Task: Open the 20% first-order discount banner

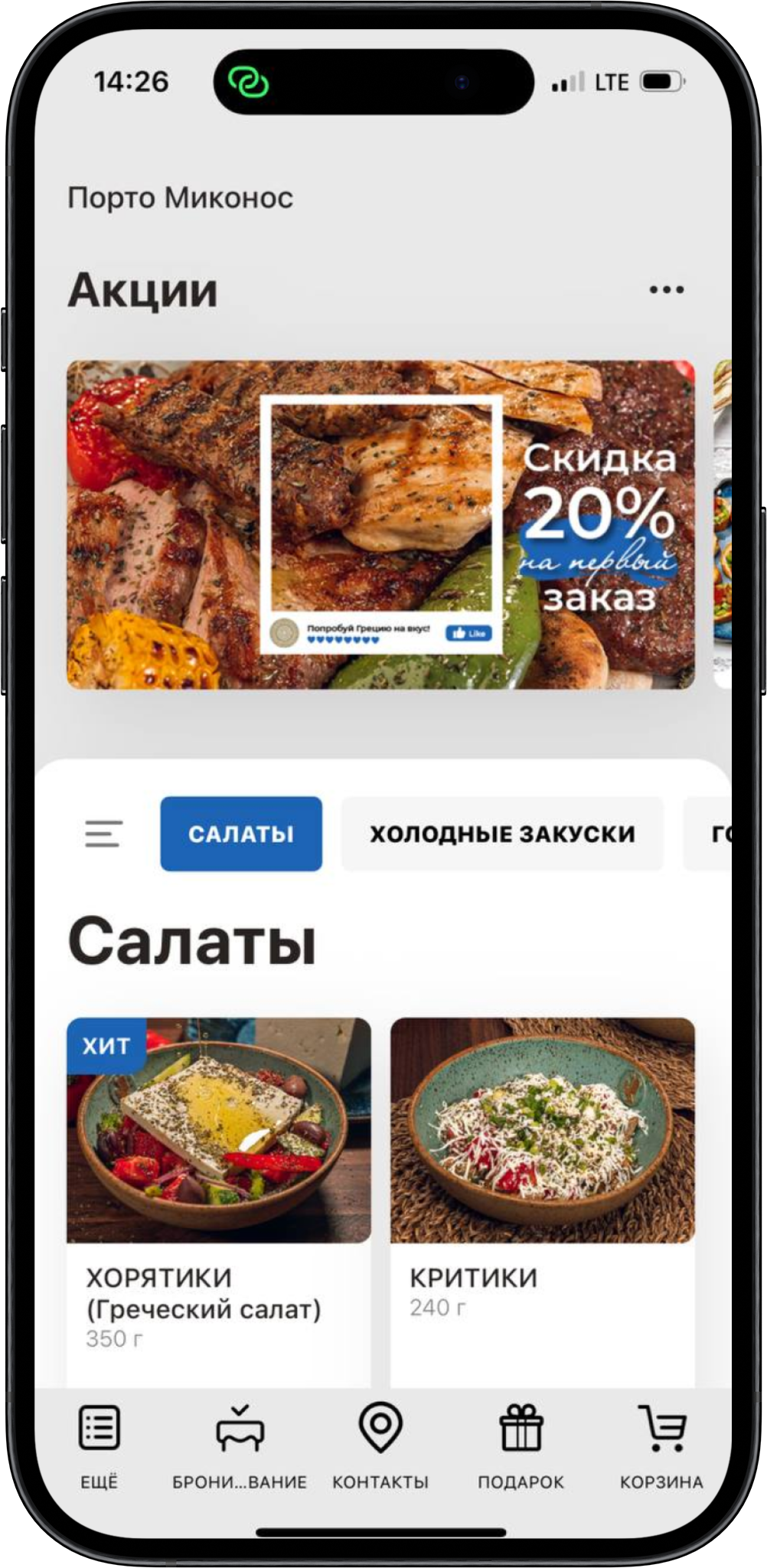Action: click(x=380, y=524)
